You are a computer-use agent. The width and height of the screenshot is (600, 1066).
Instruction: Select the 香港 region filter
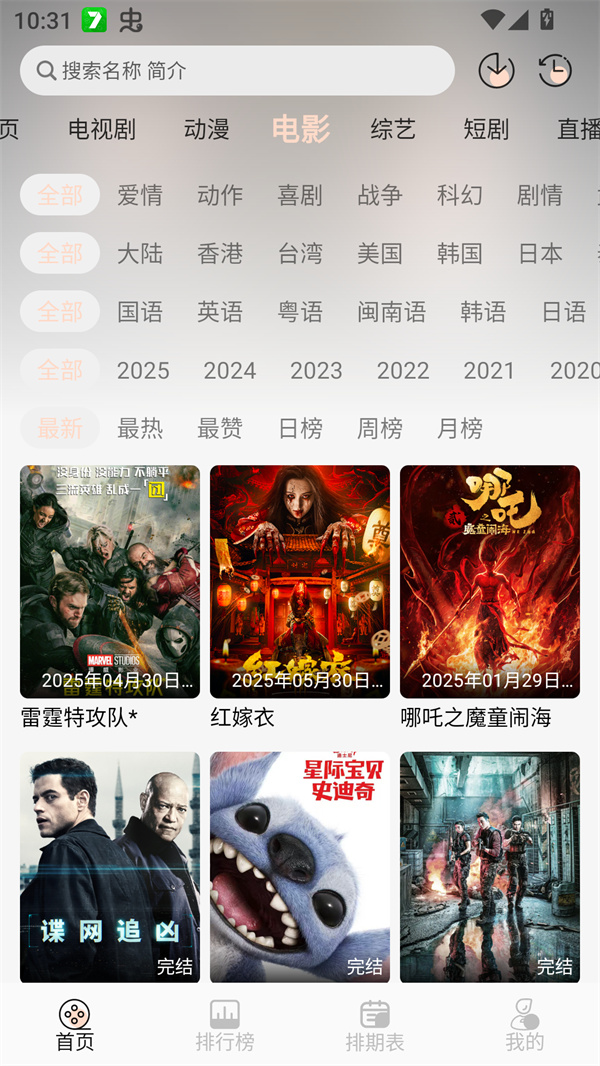coord(220,253)
